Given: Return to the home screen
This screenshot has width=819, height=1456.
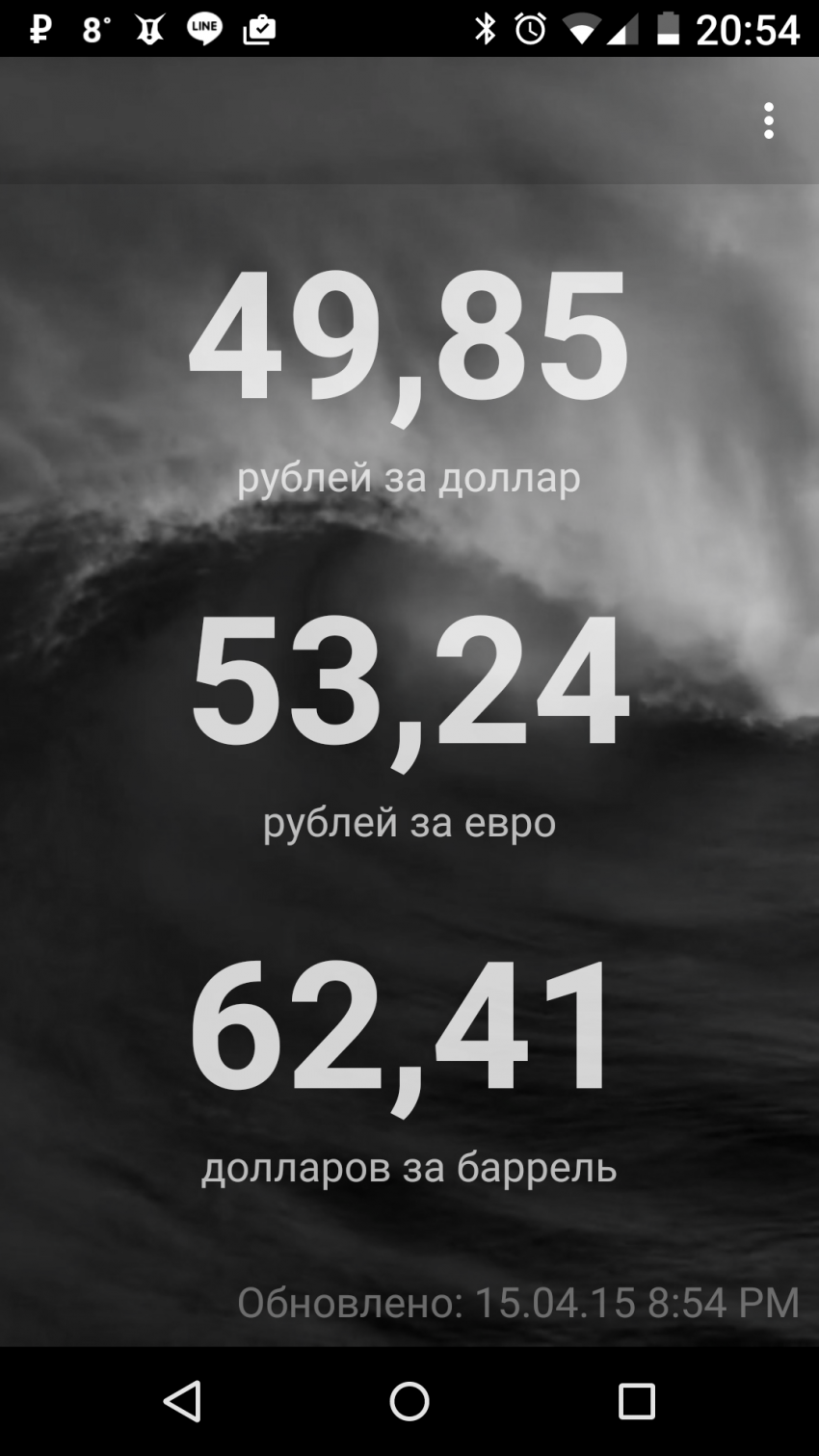Looking at the screenshot, I should pyautogui.click(x=409, y=1401).
